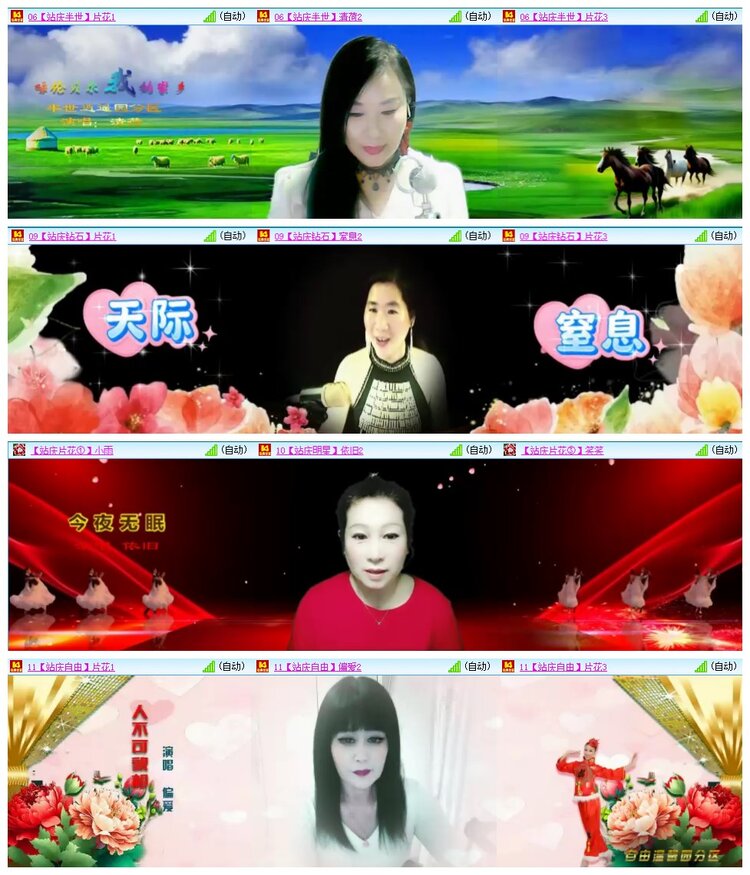Image resolution: width=750 pixels, height=875 pixels.
Task: Click the 66 badge next to 潇蔻2
Action: click(265, 14)
